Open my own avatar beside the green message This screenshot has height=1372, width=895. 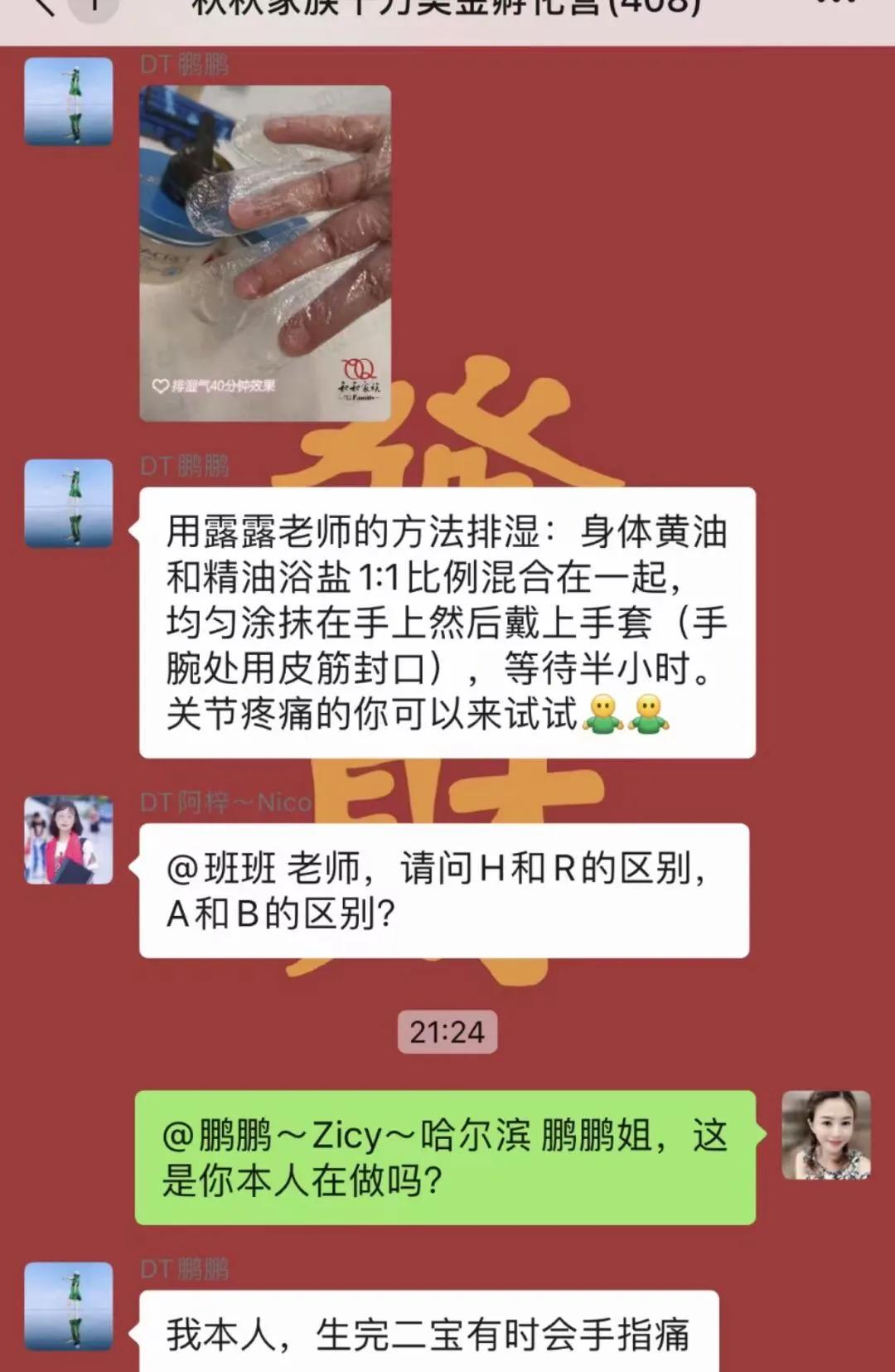[x=826, y=1134]
